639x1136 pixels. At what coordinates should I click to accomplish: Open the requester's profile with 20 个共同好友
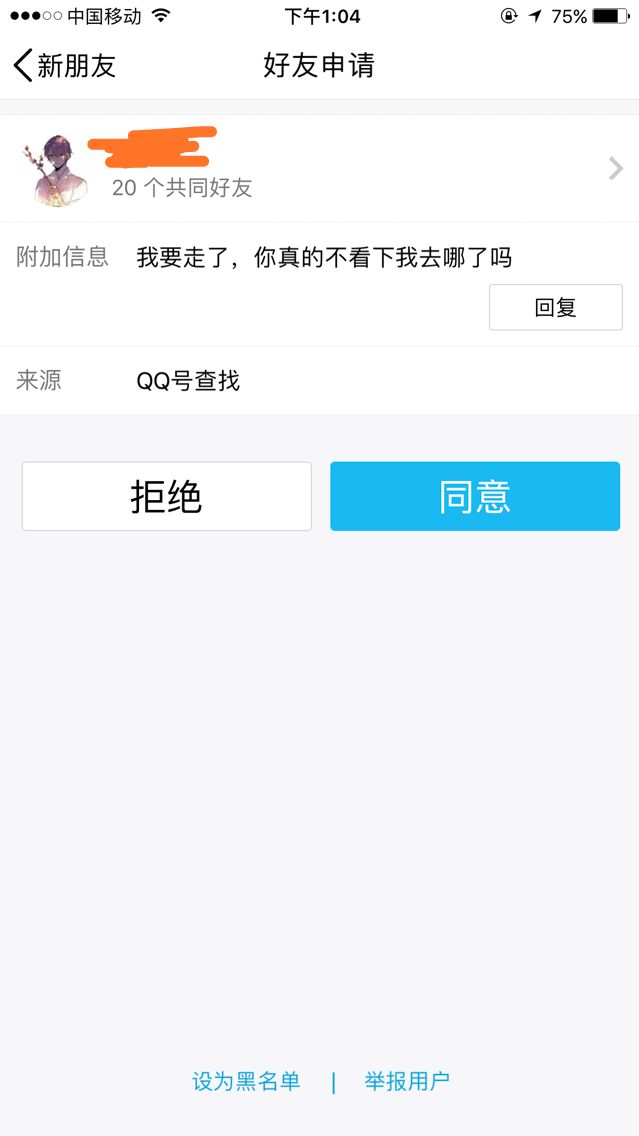[x=320, y=169]
